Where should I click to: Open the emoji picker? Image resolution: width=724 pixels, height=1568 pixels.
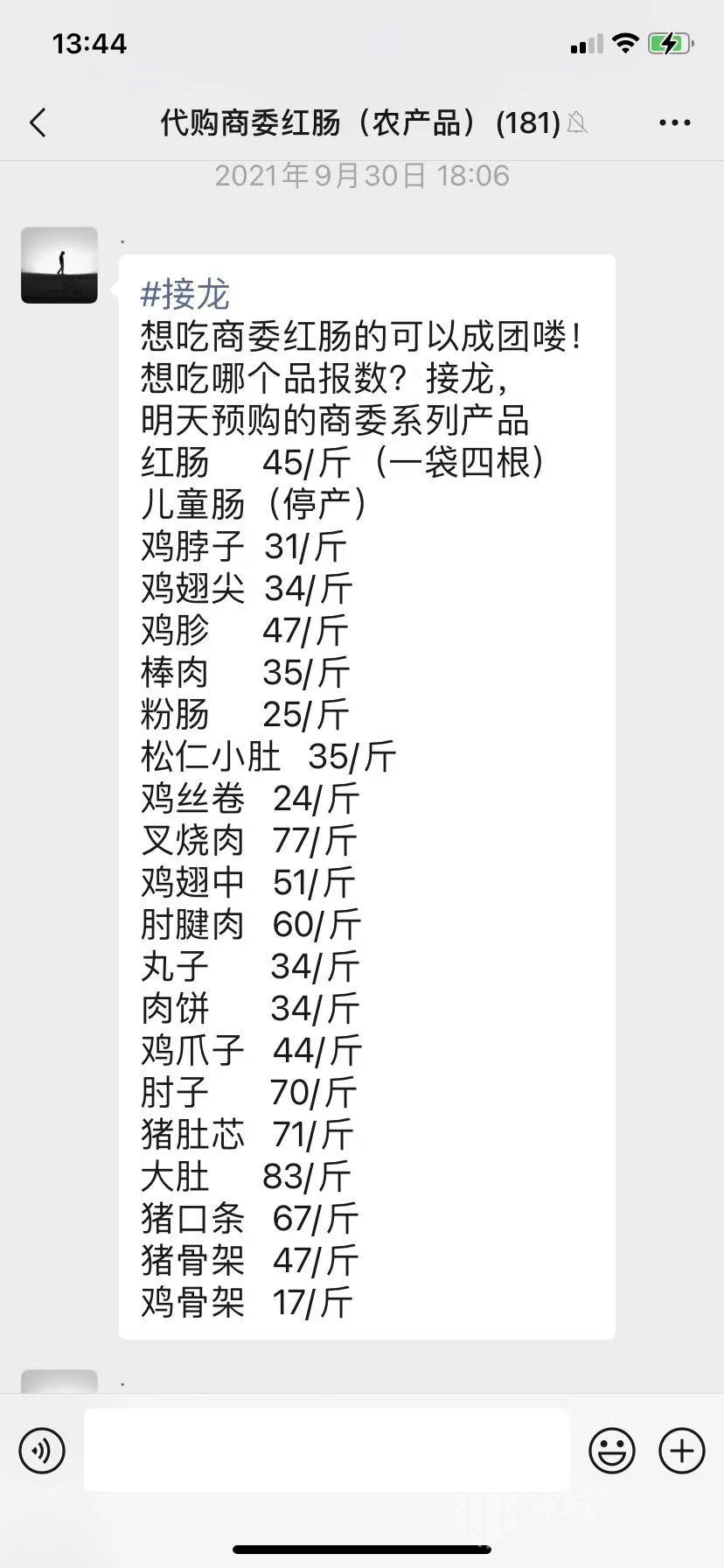coord(613,1450)
